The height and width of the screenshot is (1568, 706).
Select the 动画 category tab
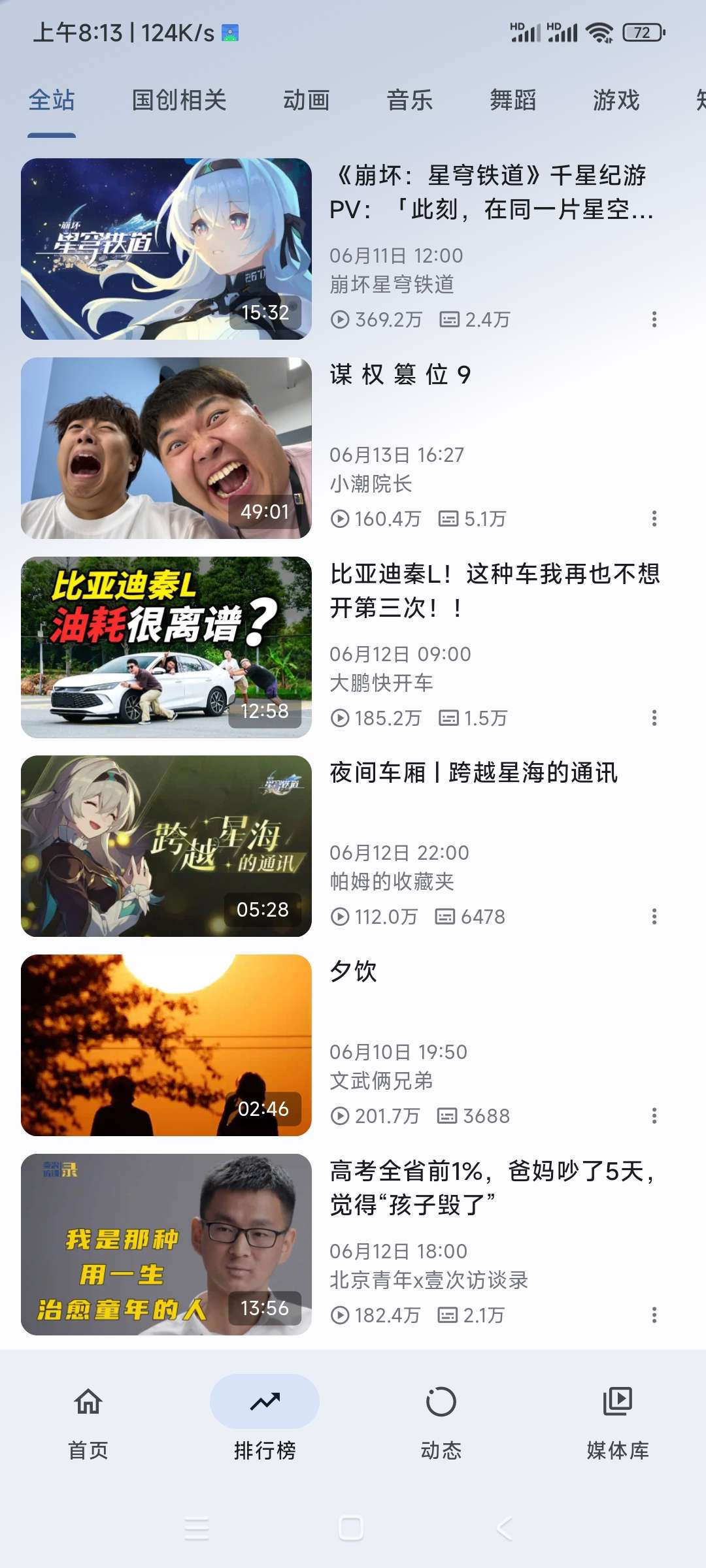click(306, 101)
